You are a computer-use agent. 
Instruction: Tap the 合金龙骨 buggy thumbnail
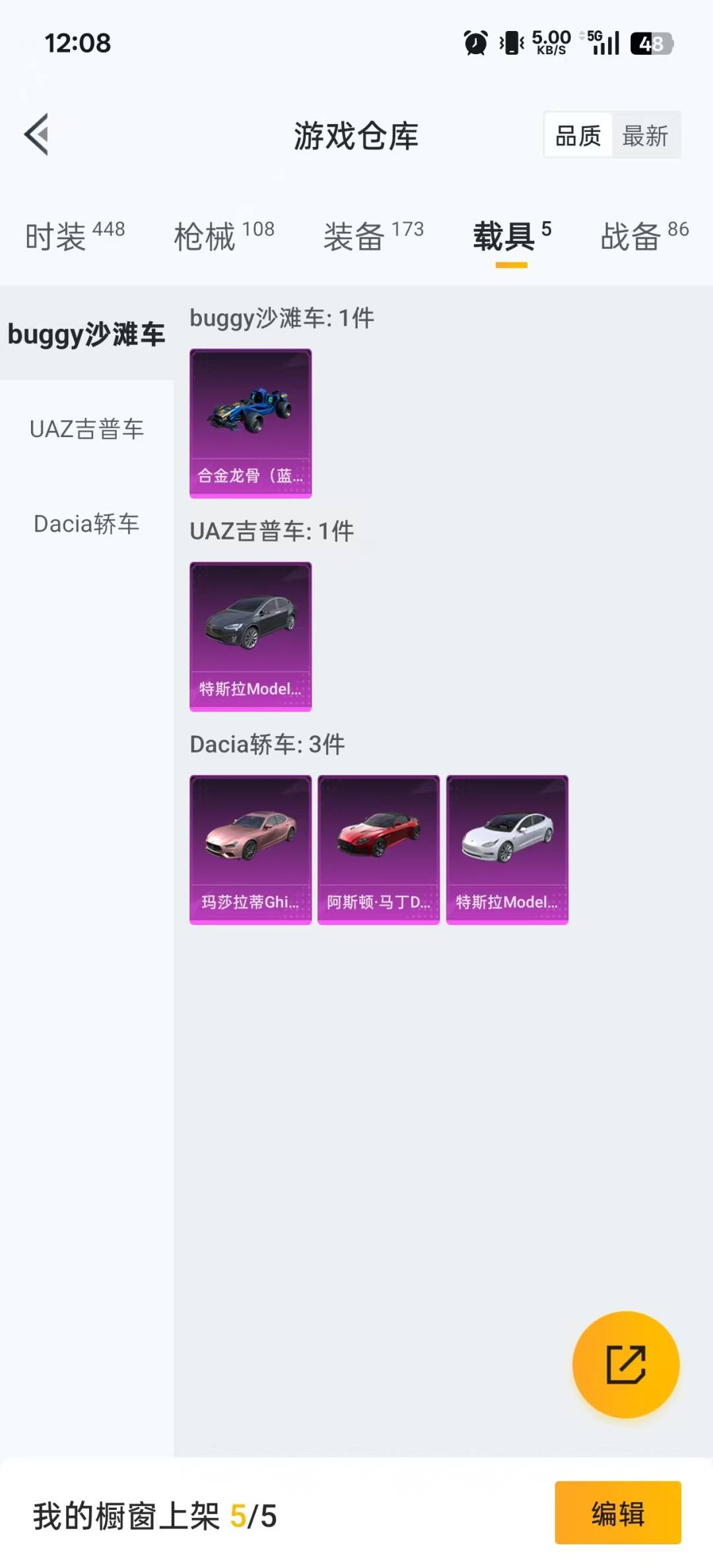point(250,421)
